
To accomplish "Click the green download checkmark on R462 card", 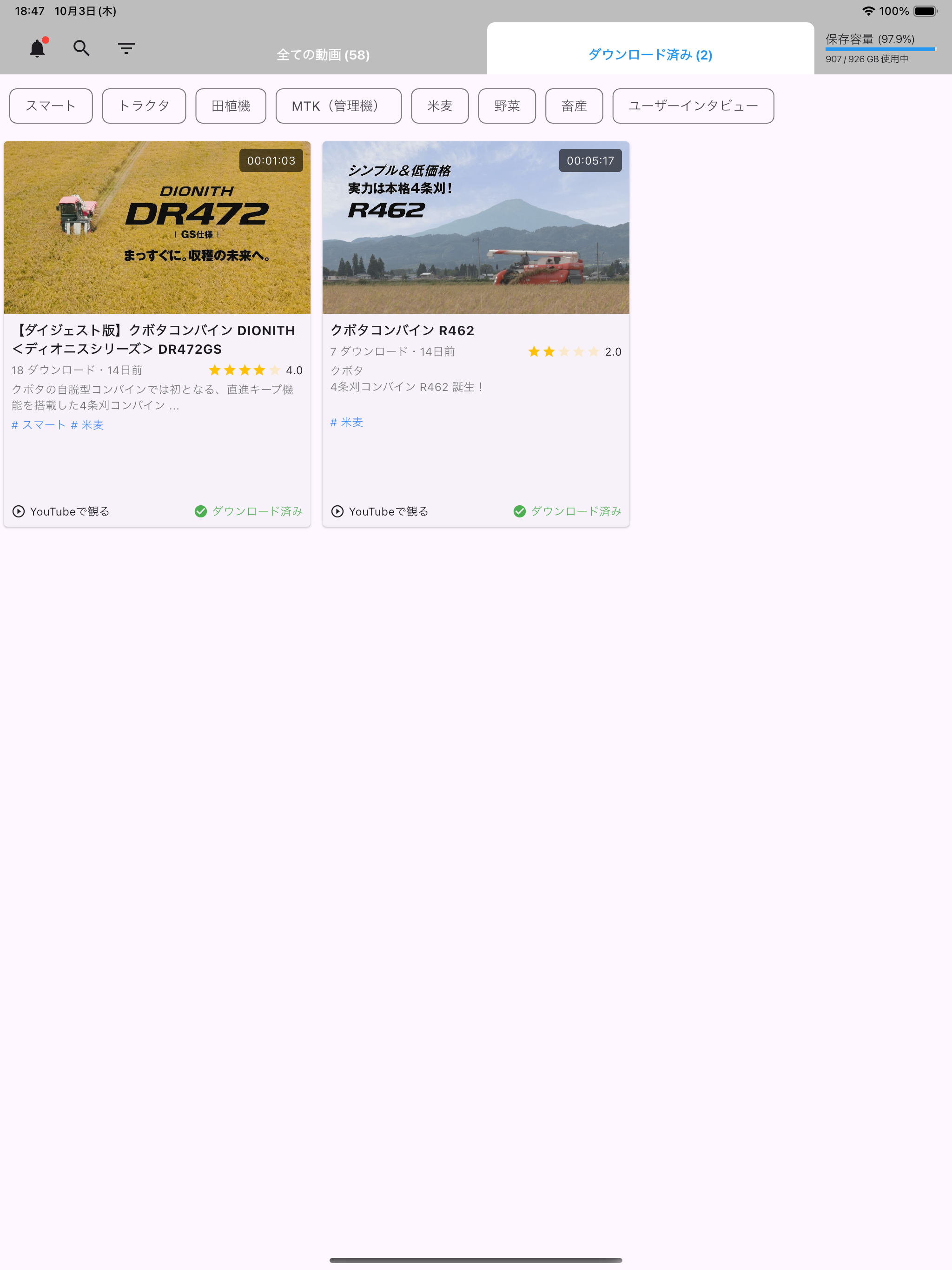I will [x=520, y=511].
